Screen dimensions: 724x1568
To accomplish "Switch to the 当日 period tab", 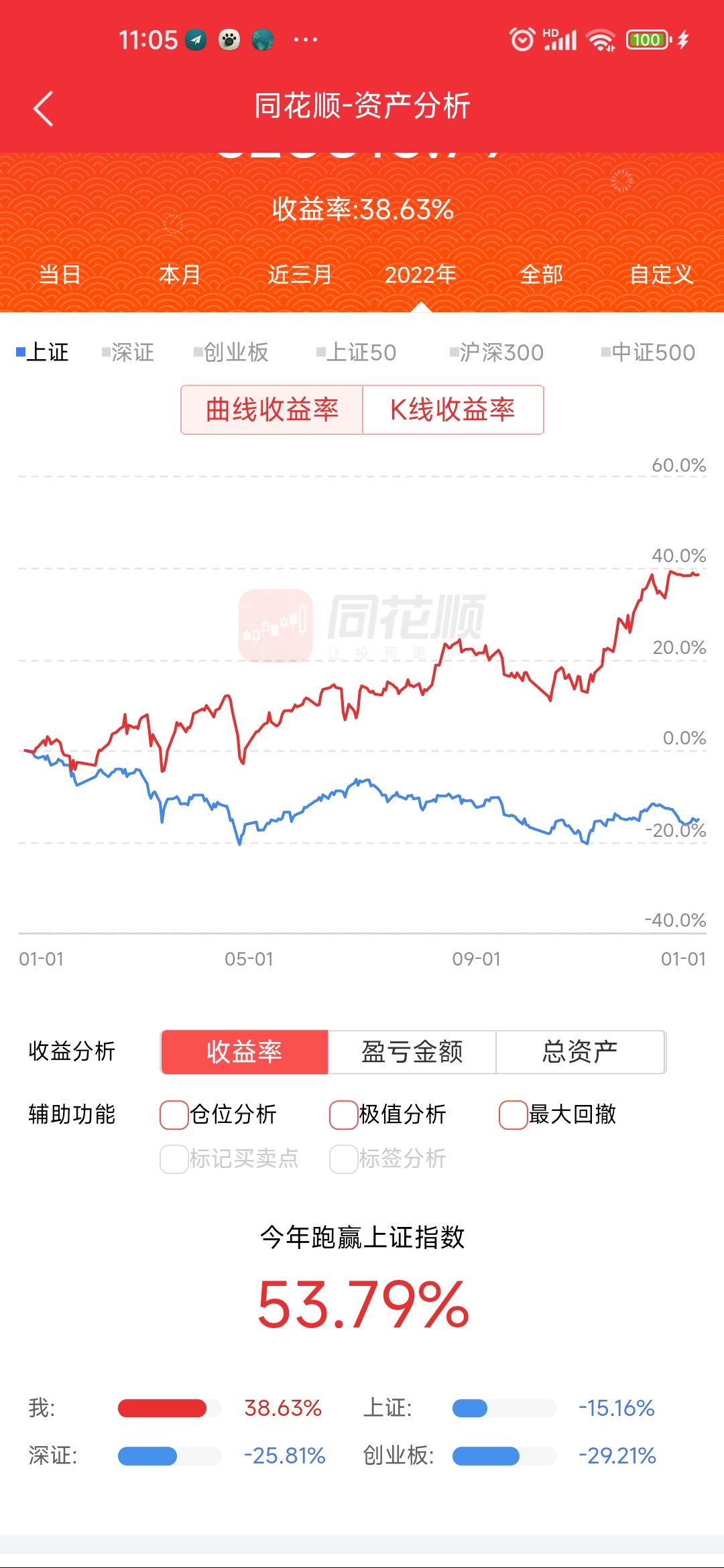I will (60, 275).
